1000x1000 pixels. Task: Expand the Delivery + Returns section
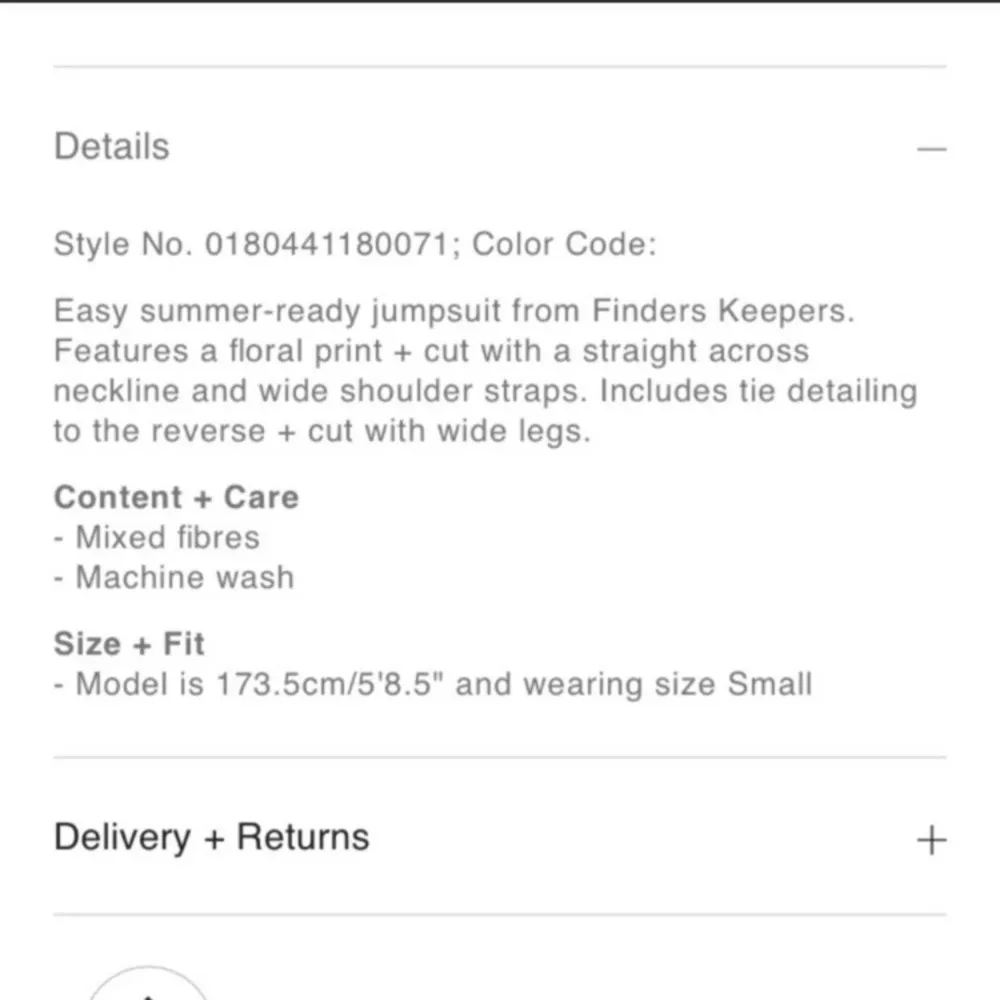[x=930, y=839]
